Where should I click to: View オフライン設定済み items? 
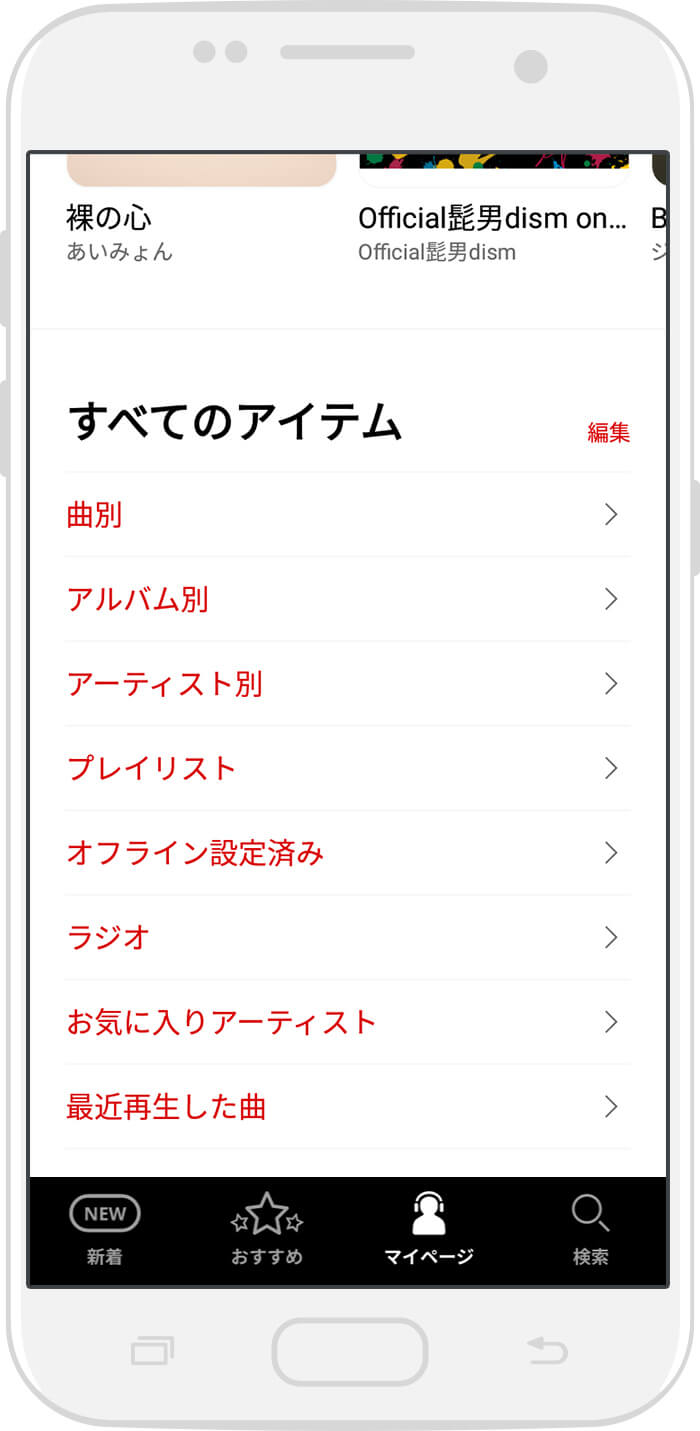347,853
